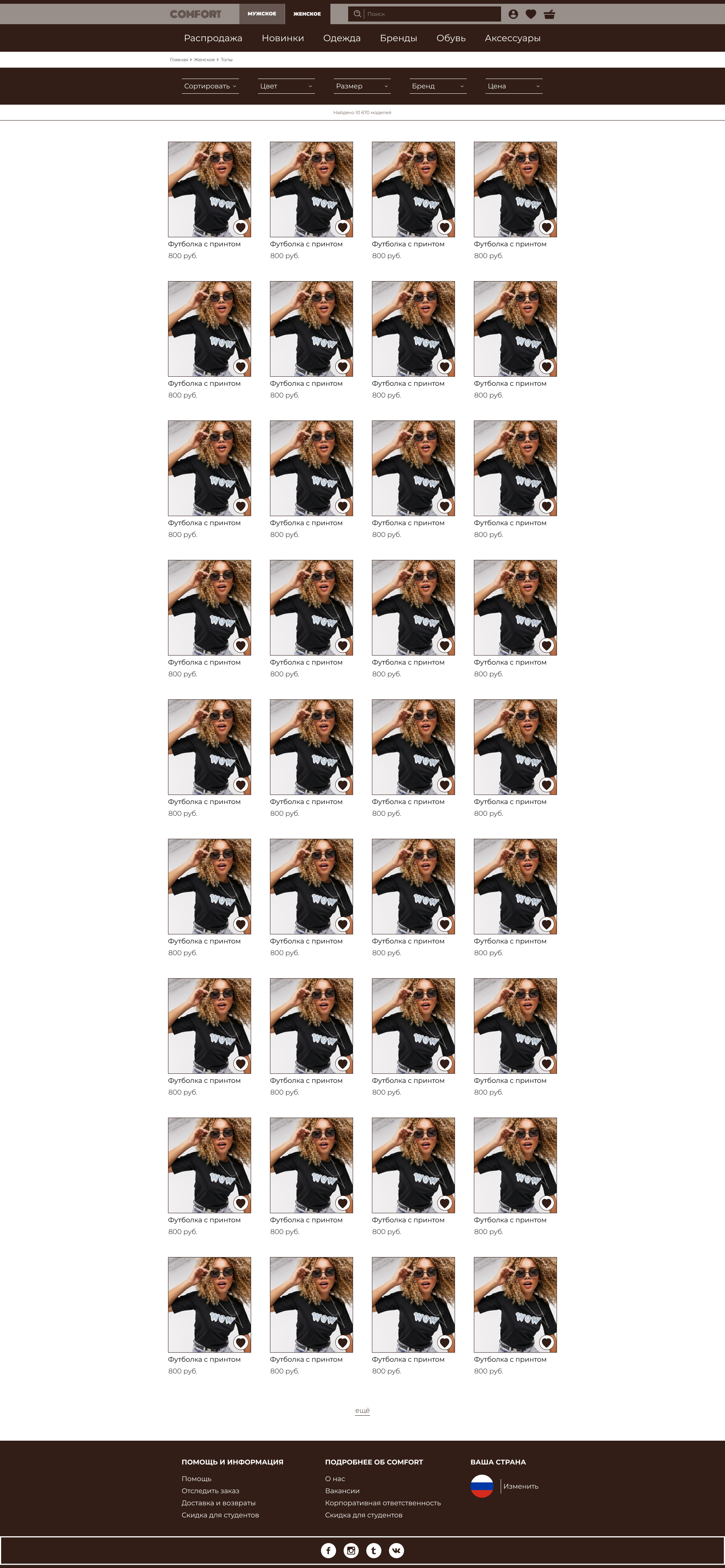Viewport: 725px width, 1568px height.
Task: Open Аксессуары category
Action: tap(513, 38)
